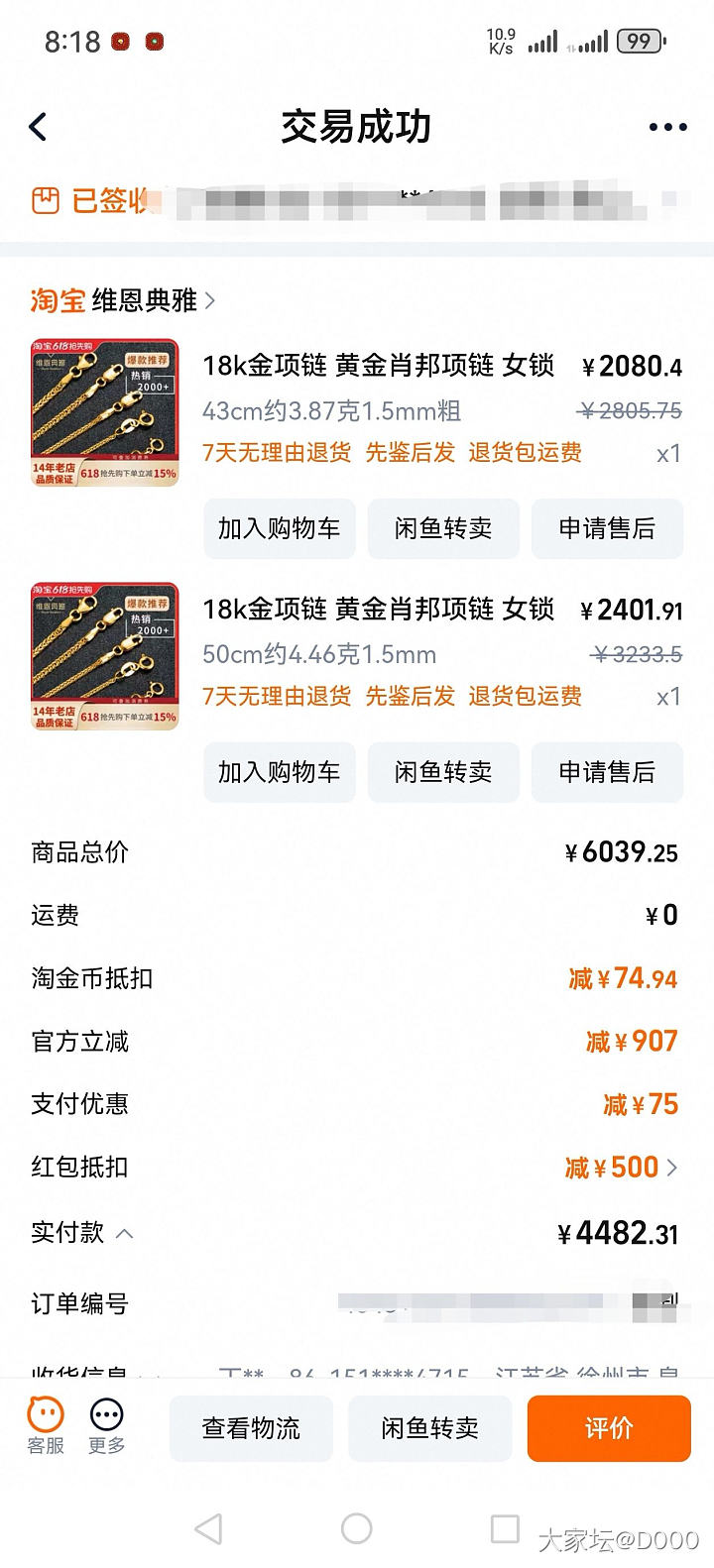This screenshot has height=1568, width=714.
Task: Open the 50cm necklace product thumbnail
Action: click(x=105, y=656)
